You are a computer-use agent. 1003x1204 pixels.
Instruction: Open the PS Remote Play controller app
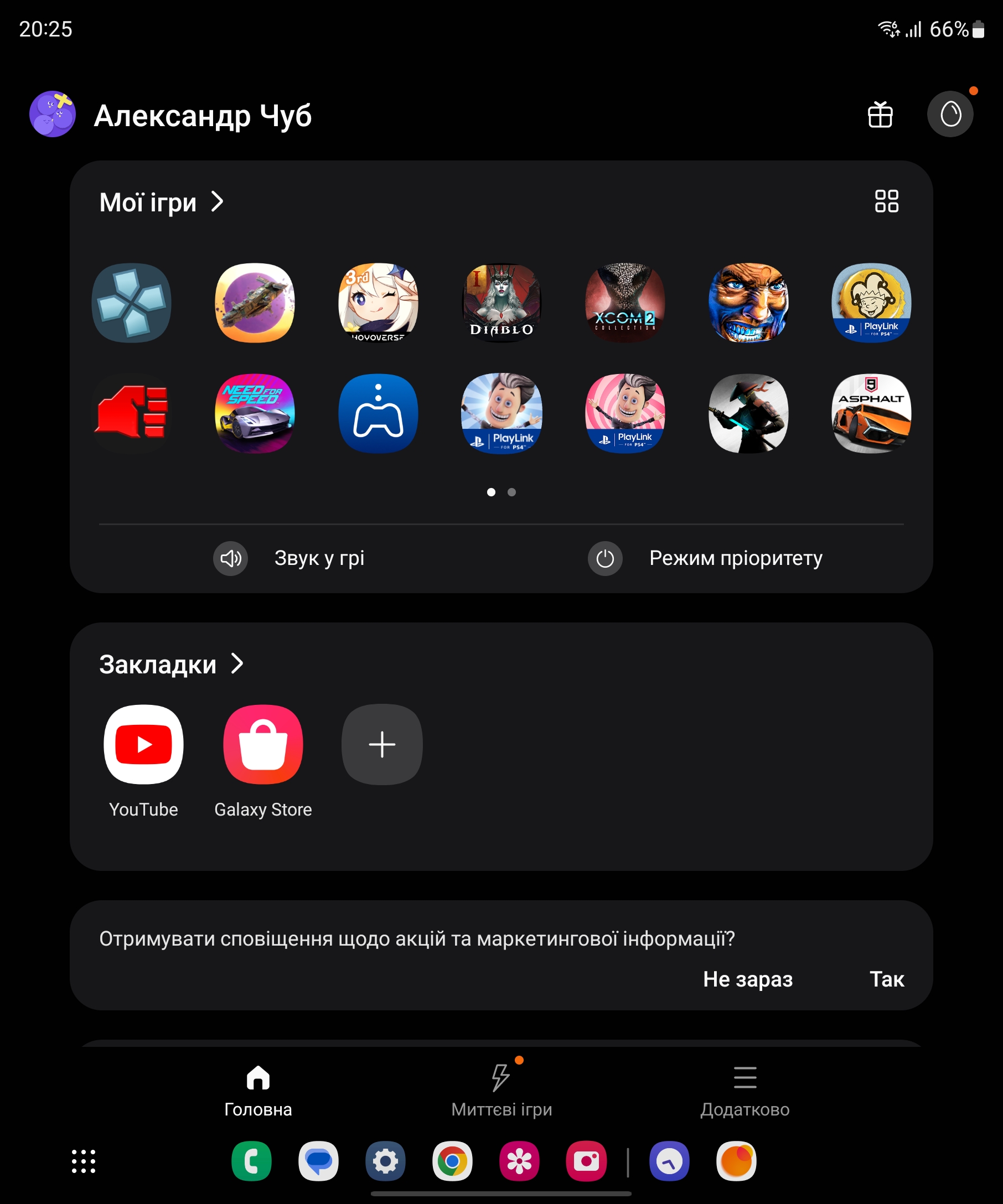(x=378, y=413)
